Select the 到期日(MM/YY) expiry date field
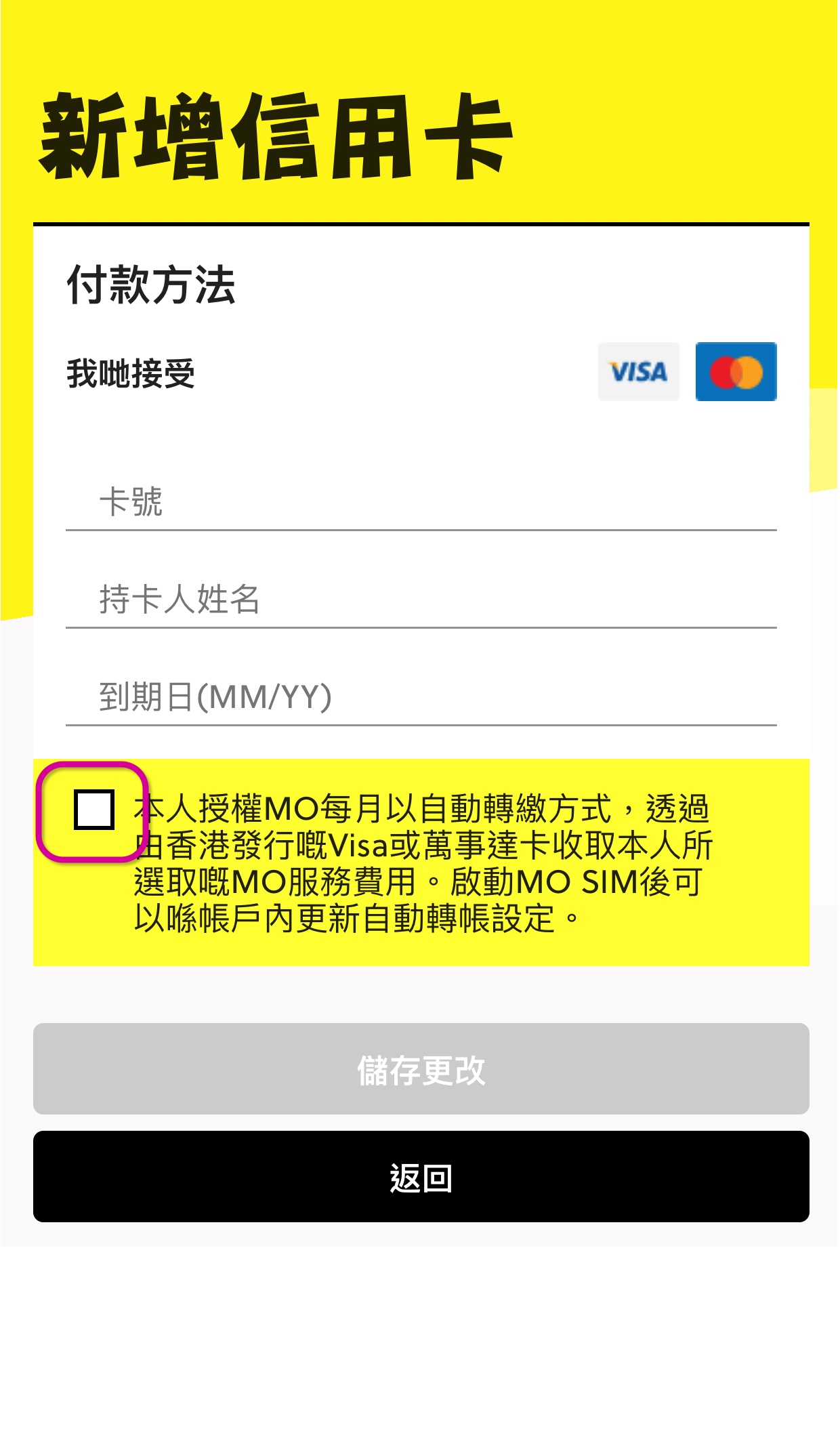The image size is (840, 1456). pyautogui.click(x=421, y=697)
